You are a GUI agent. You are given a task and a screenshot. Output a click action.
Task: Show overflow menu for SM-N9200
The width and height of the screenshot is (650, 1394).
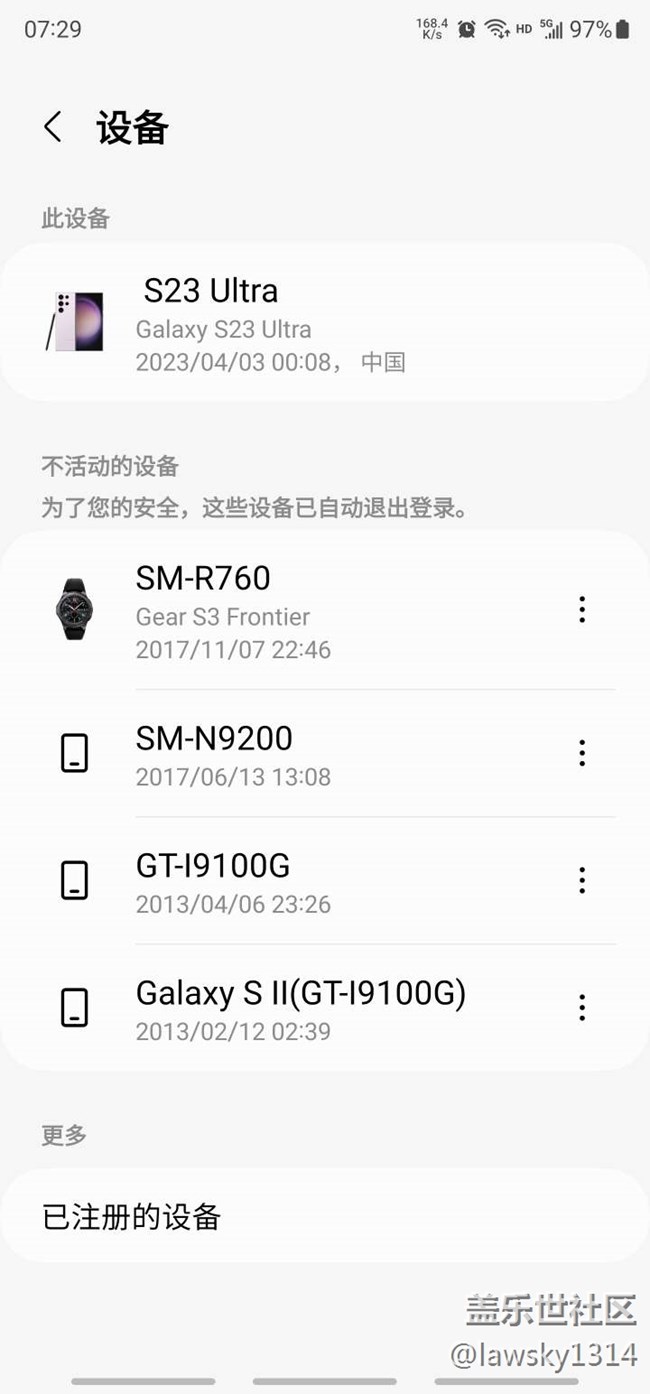coord(582,754)
